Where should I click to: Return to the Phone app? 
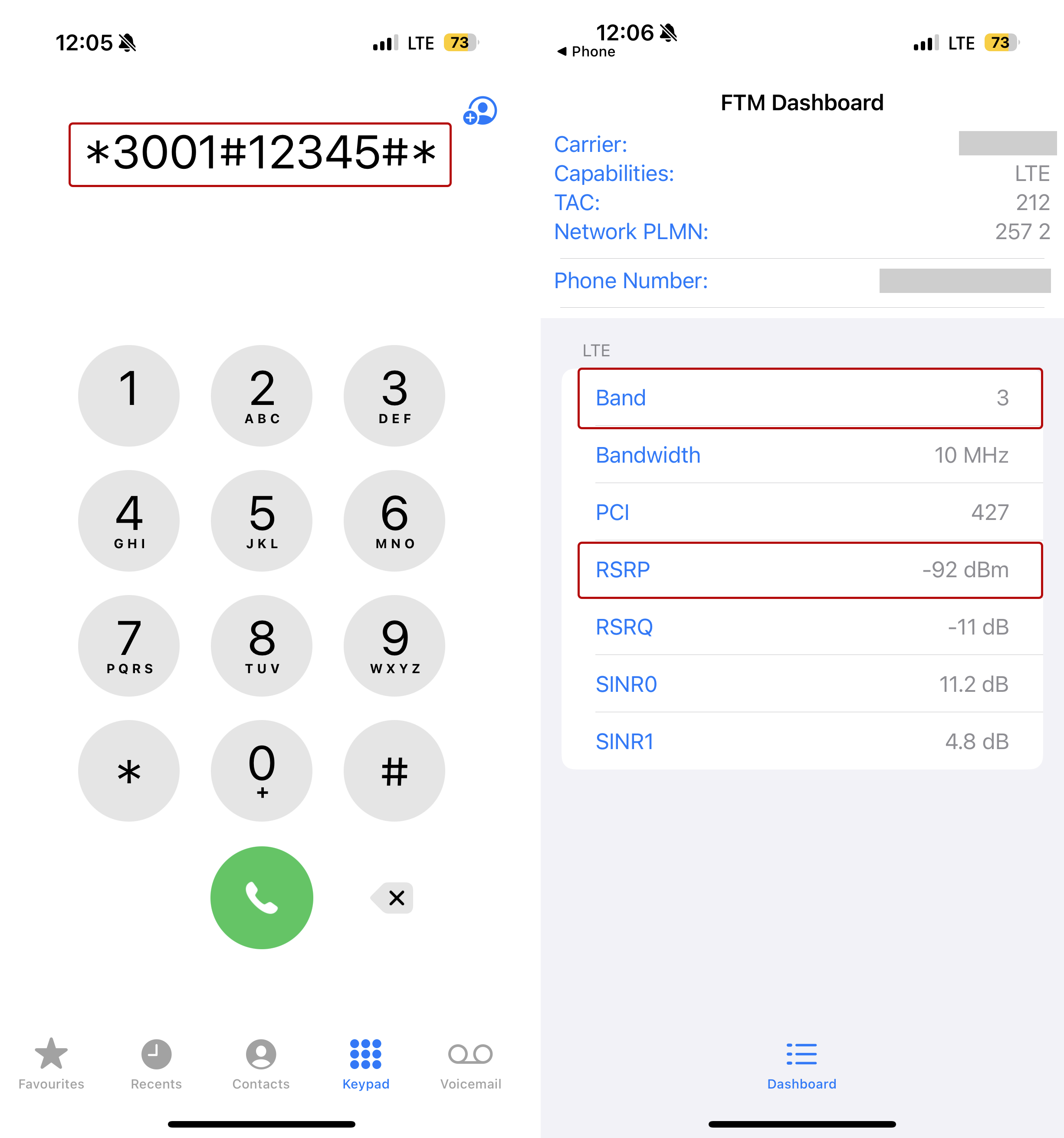586,52
